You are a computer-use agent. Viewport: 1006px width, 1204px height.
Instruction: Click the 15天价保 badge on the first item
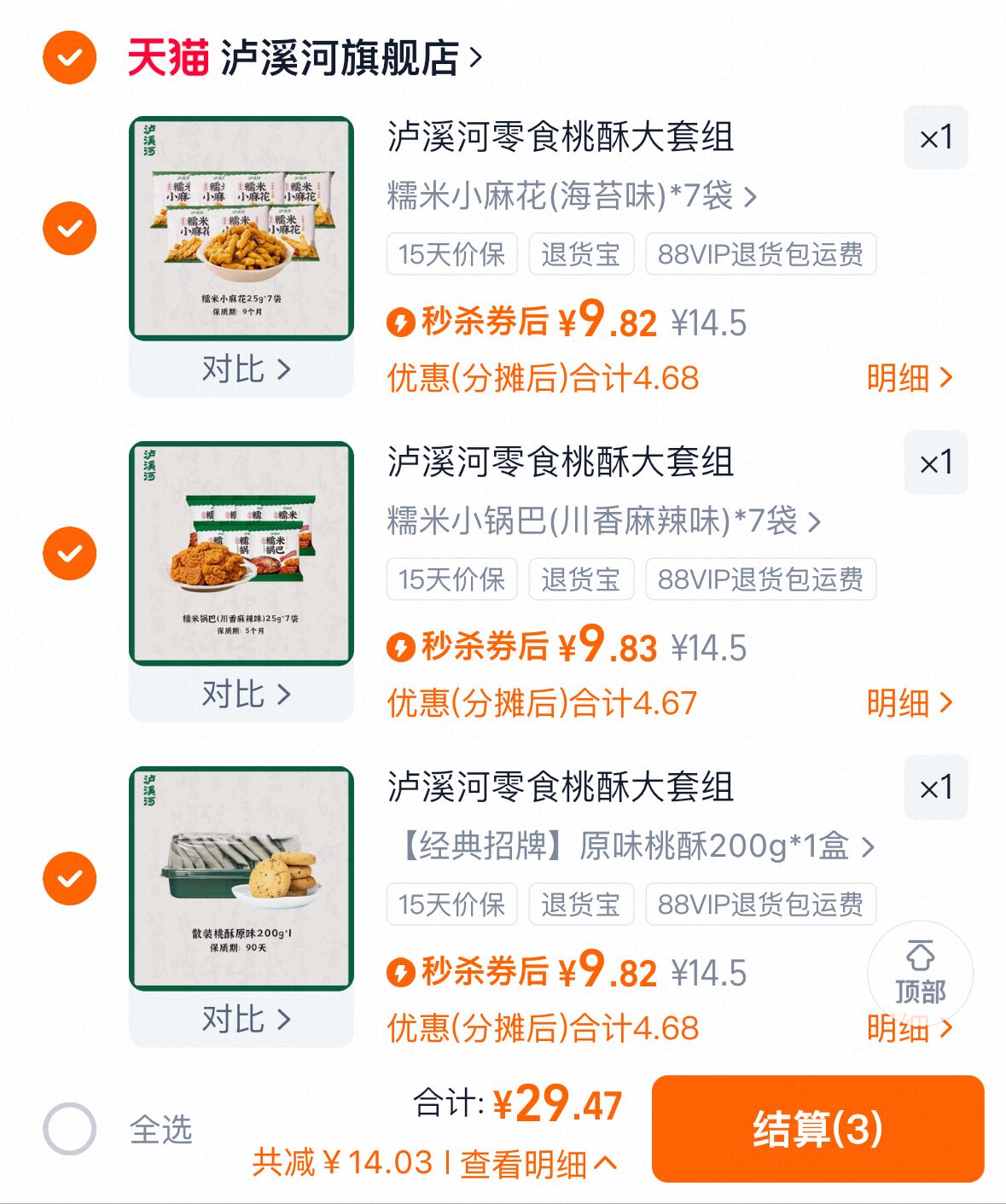click(451, 253)
